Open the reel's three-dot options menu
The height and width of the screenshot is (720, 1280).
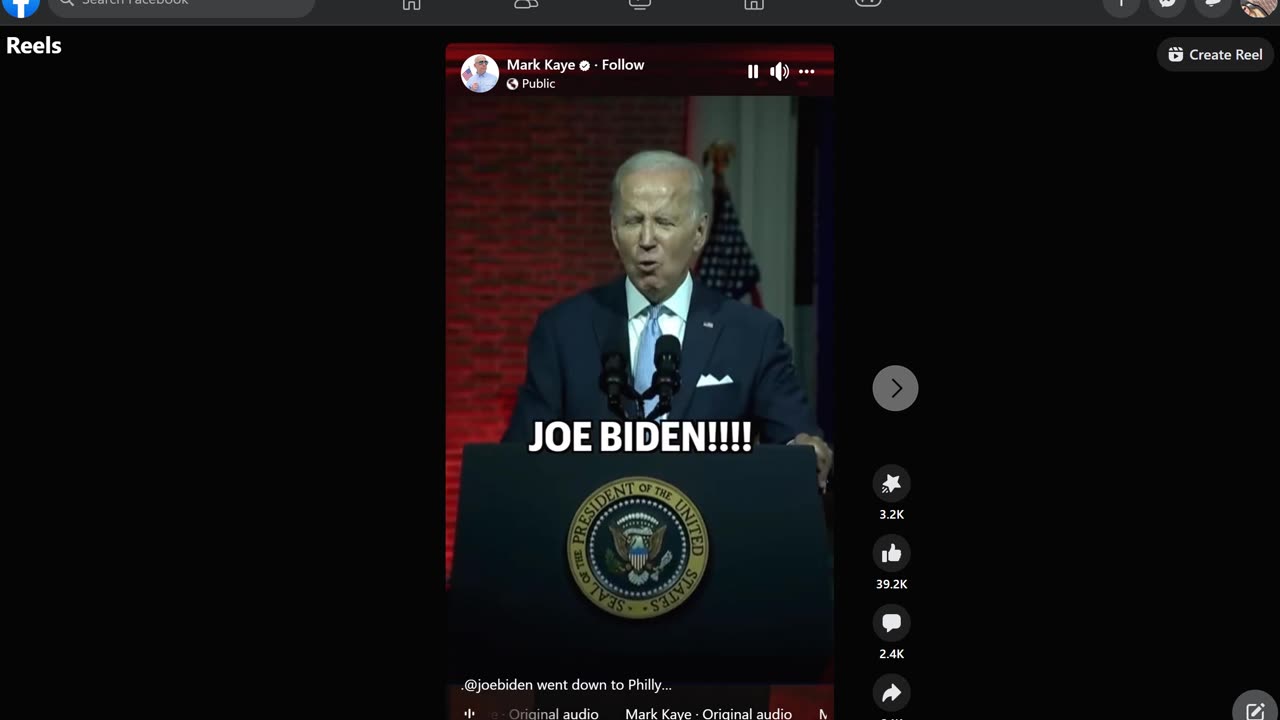coord(807,72)
